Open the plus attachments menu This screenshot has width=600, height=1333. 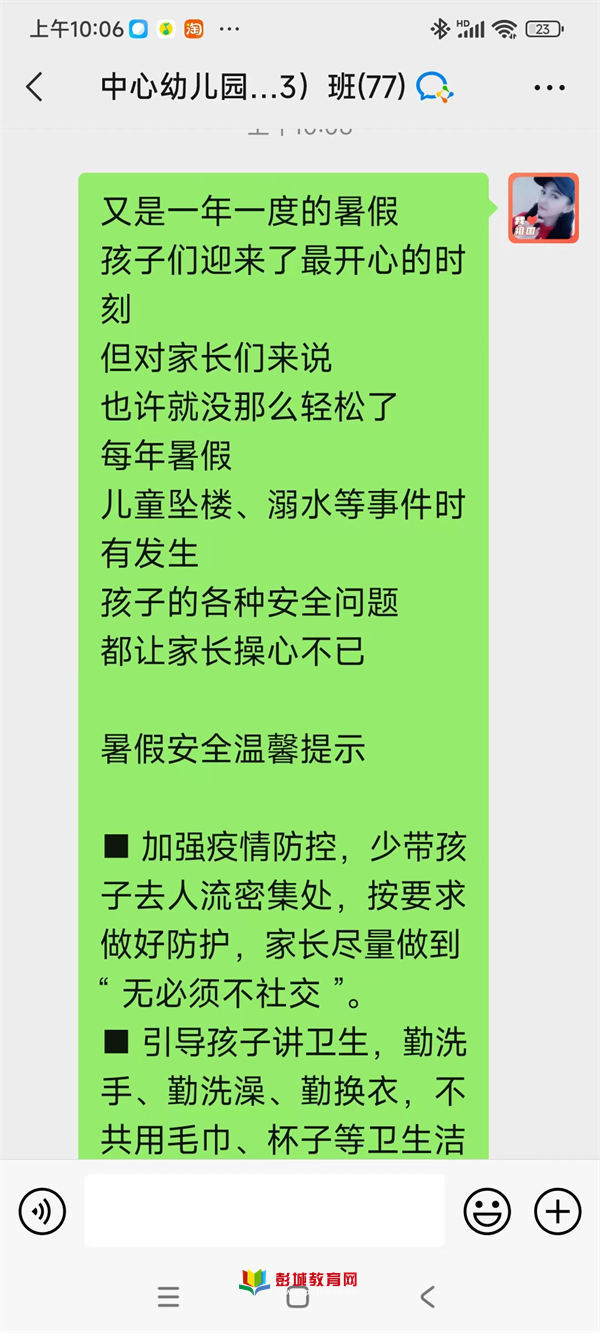(x=557, y=1212)
